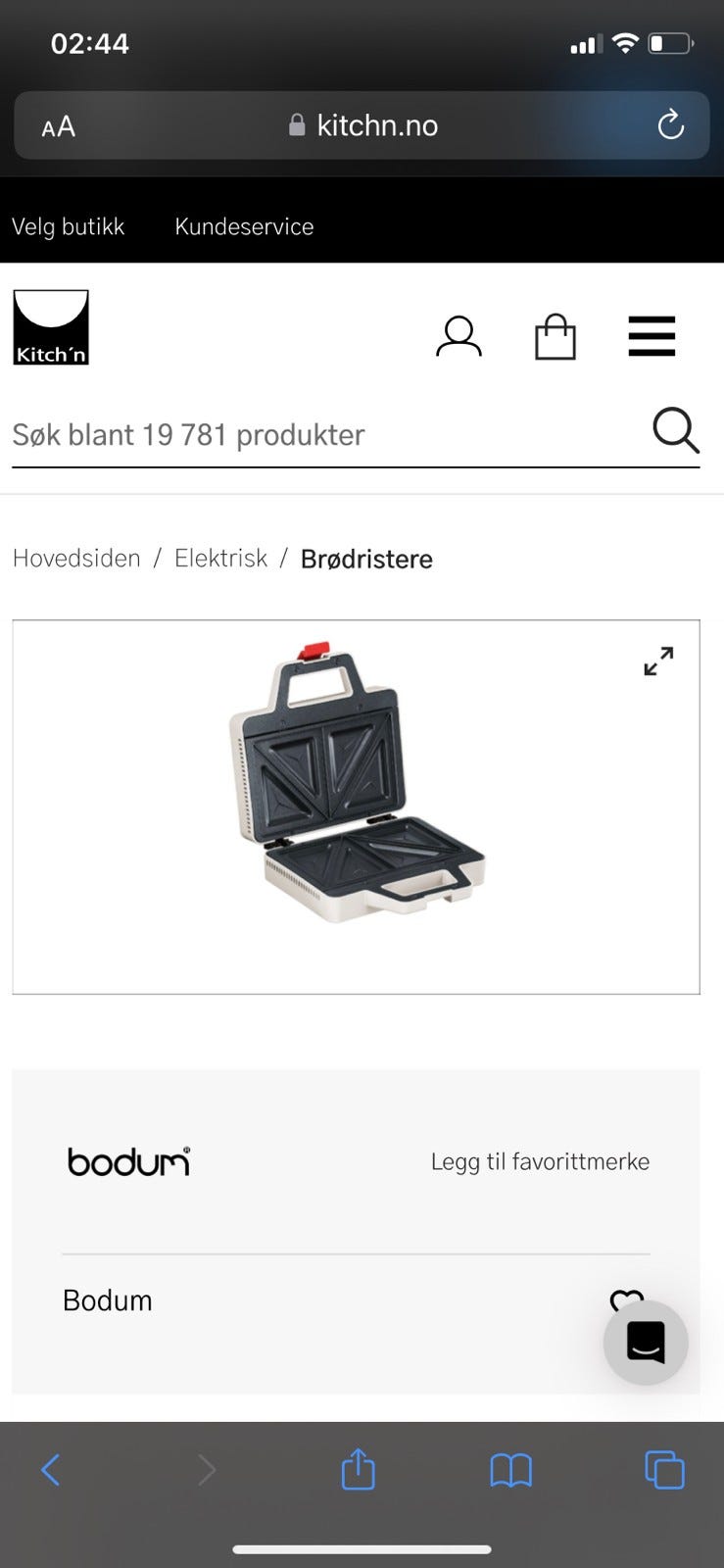Open the hamburger navigation menu

coord(652,336)
